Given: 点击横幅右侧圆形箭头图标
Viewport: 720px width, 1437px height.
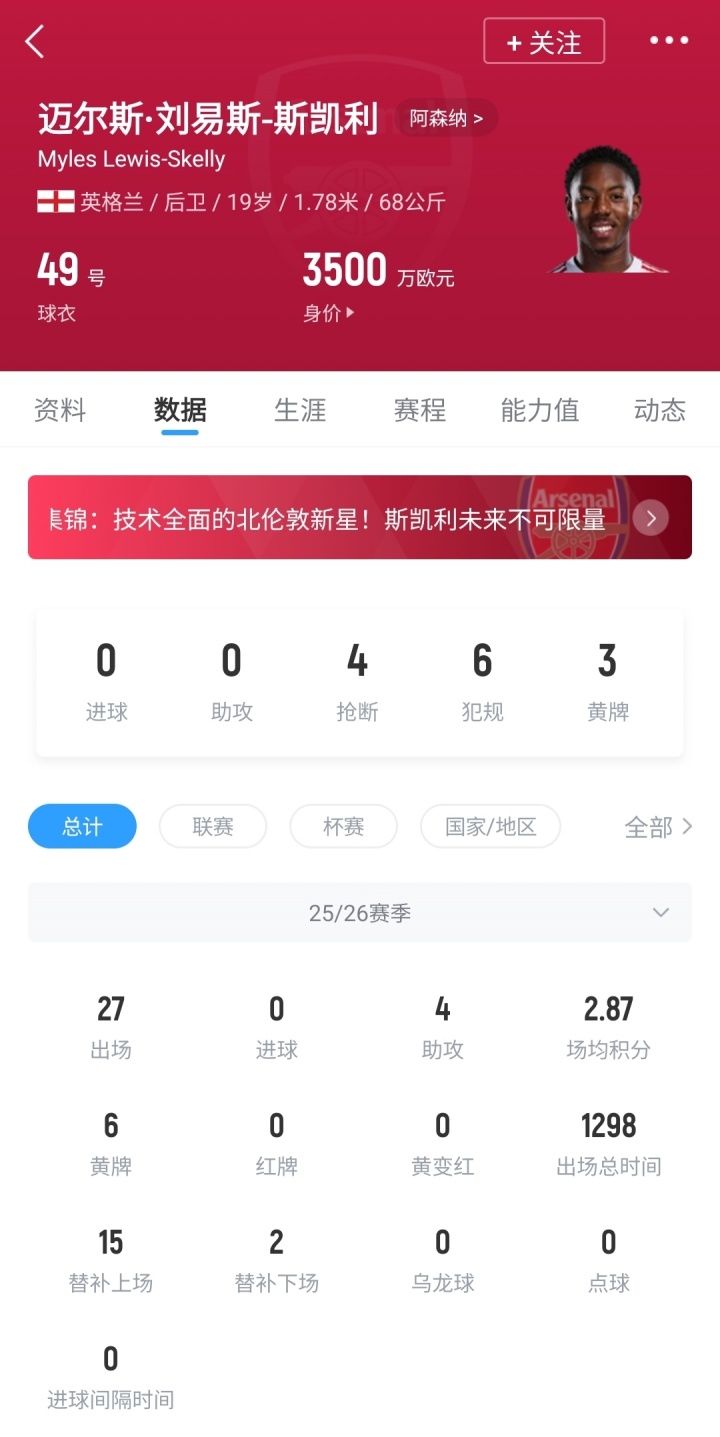Looking at the screenshot, I should point(651,517).
